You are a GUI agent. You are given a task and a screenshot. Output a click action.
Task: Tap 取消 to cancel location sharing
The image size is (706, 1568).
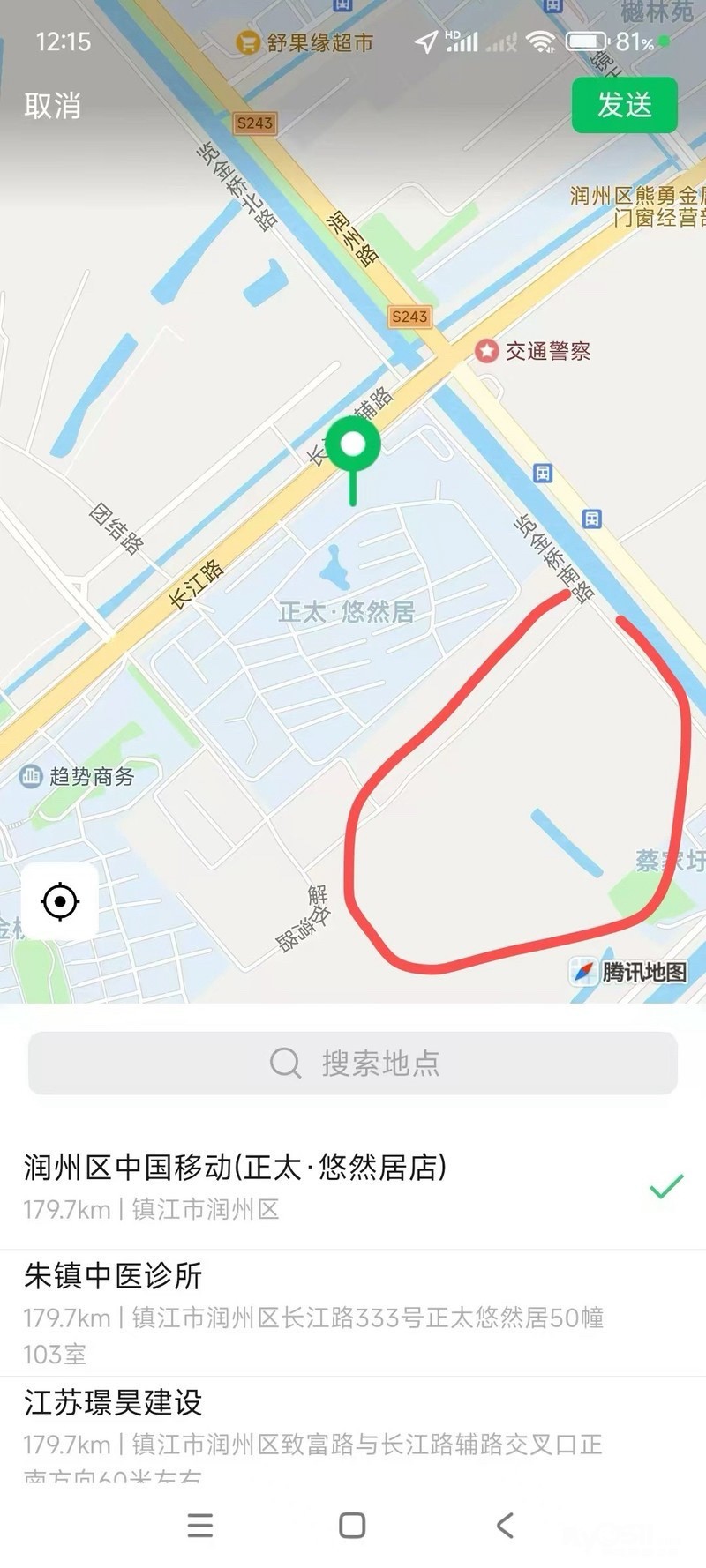tap(53, 106)
